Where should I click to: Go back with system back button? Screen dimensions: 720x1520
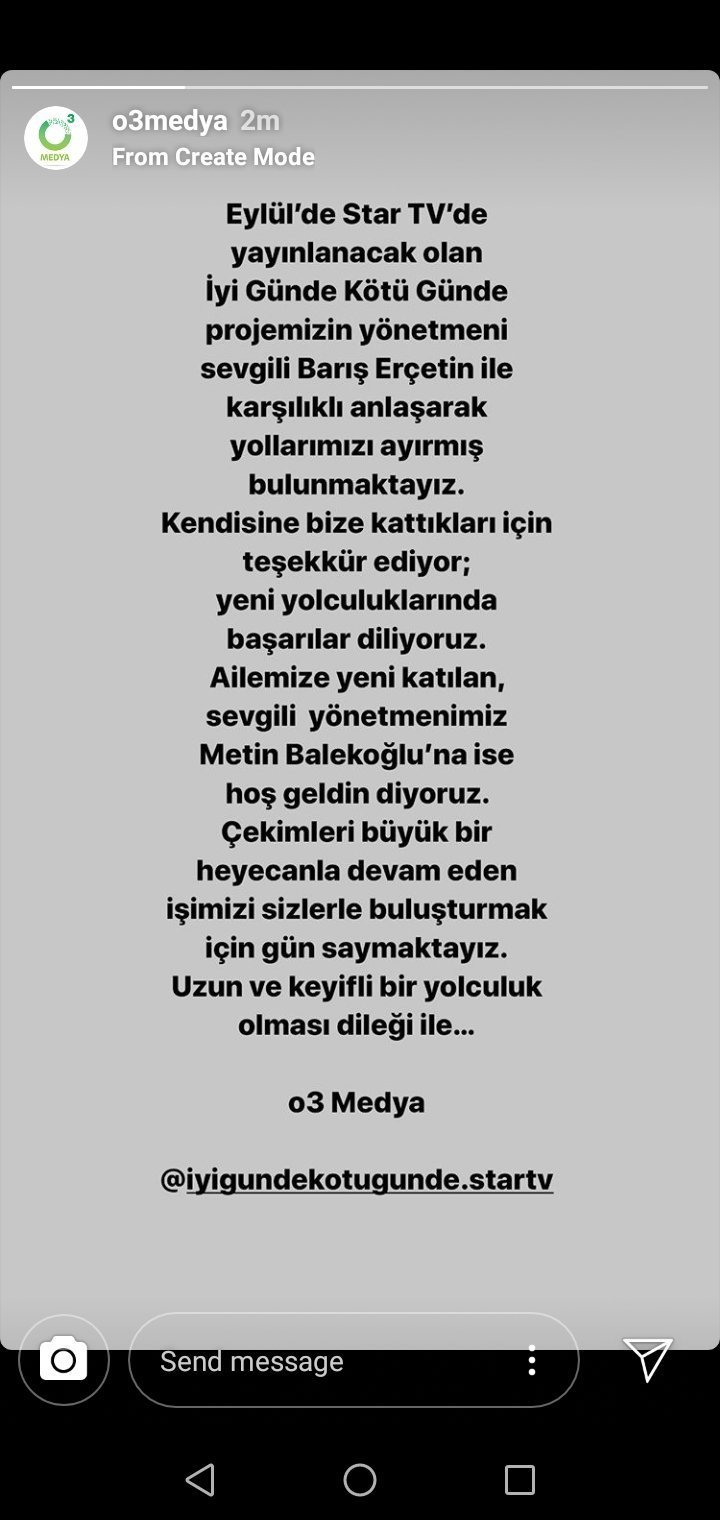200,1480
